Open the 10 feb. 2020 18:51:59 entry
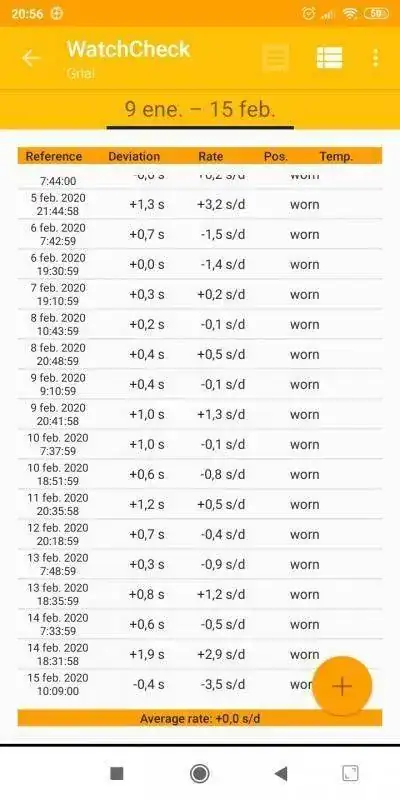The width and height of the screenshot is (400, 800). point(200,474)
